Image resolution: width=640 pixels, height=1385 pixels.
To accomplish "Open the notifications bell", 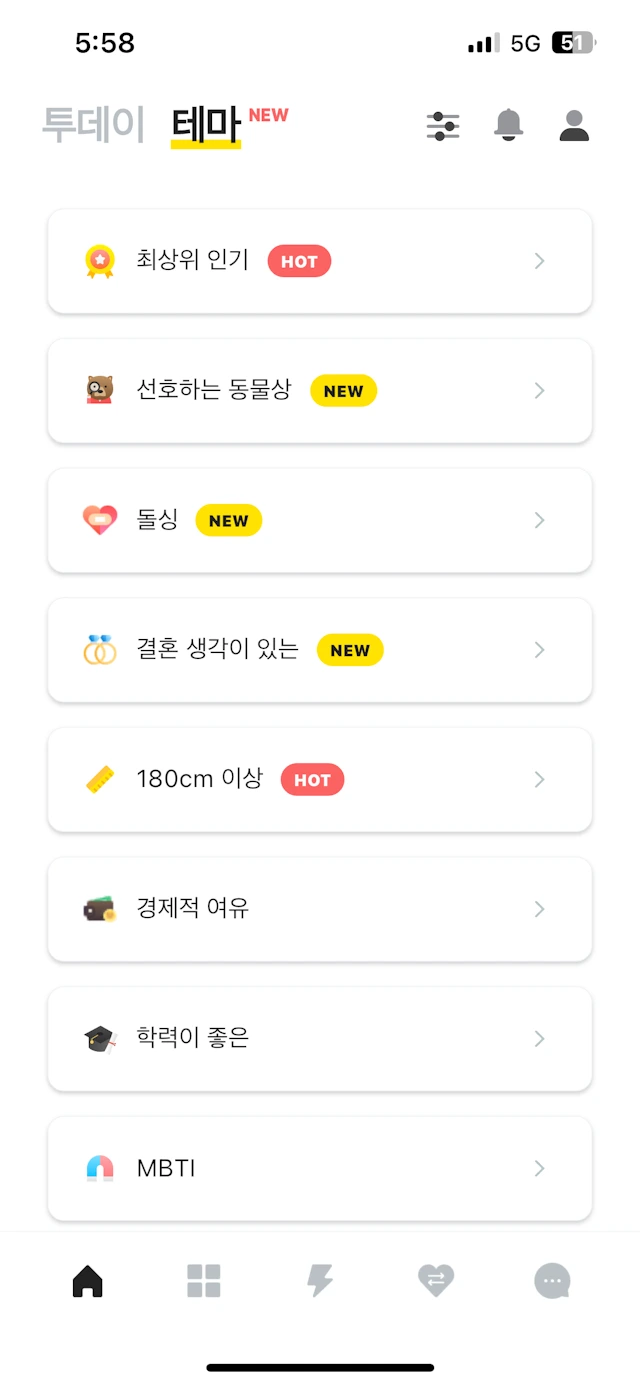I will click(508, 125).
